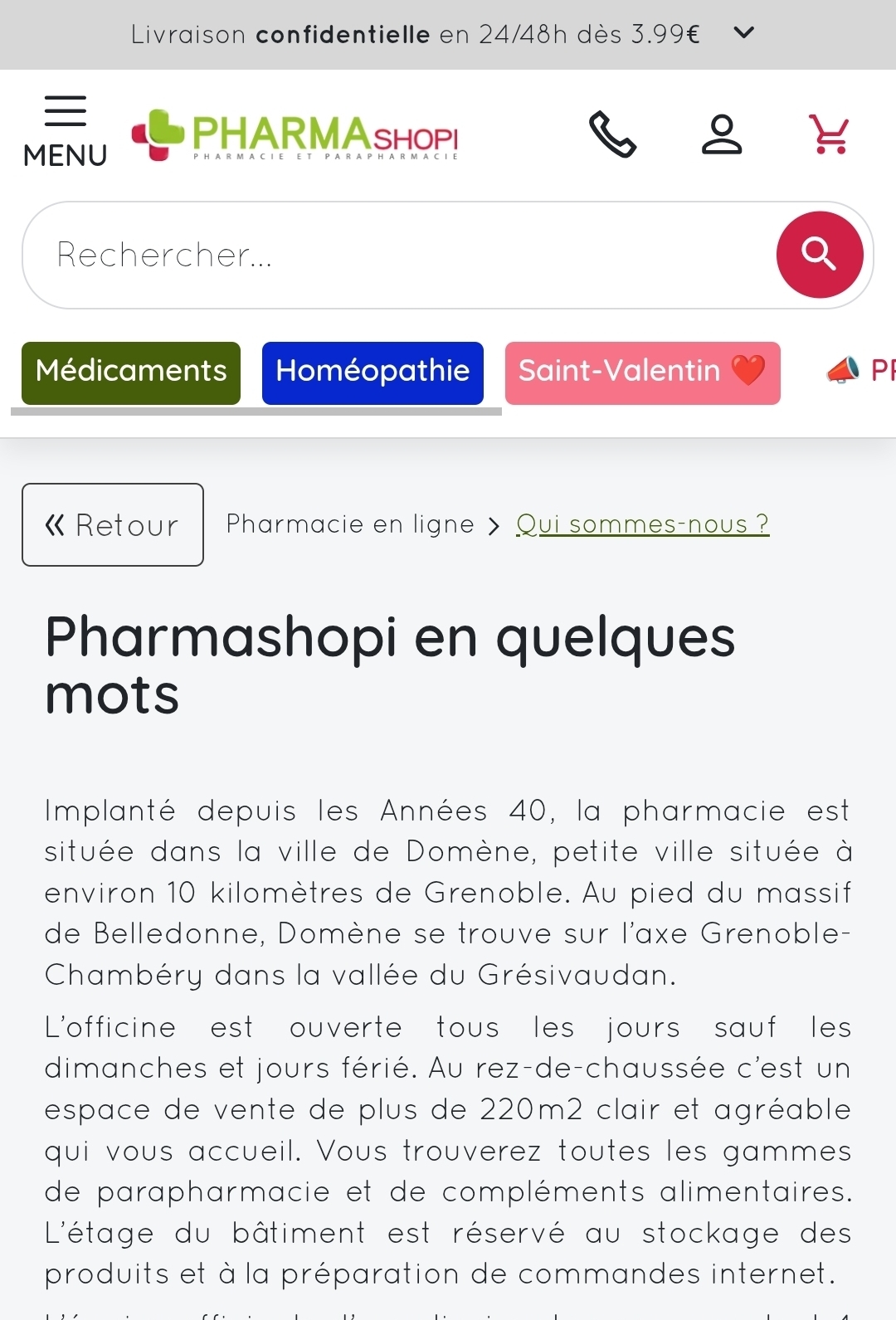Open the Homéopathie category
This screenshot has width=896, height=1320.
point(373,373)
